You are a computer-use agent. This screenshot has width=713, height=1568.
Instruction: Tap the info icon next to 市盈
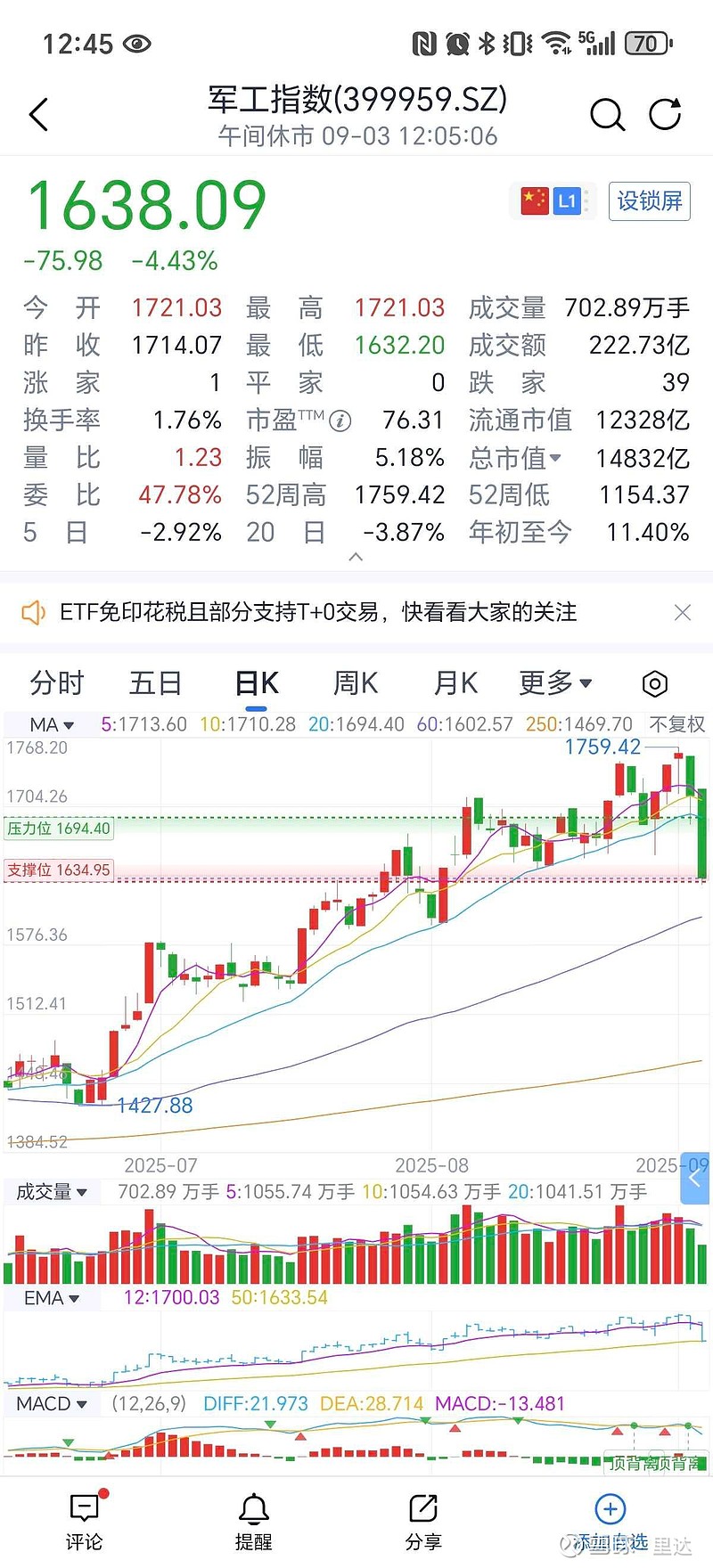tap(341, 420)
